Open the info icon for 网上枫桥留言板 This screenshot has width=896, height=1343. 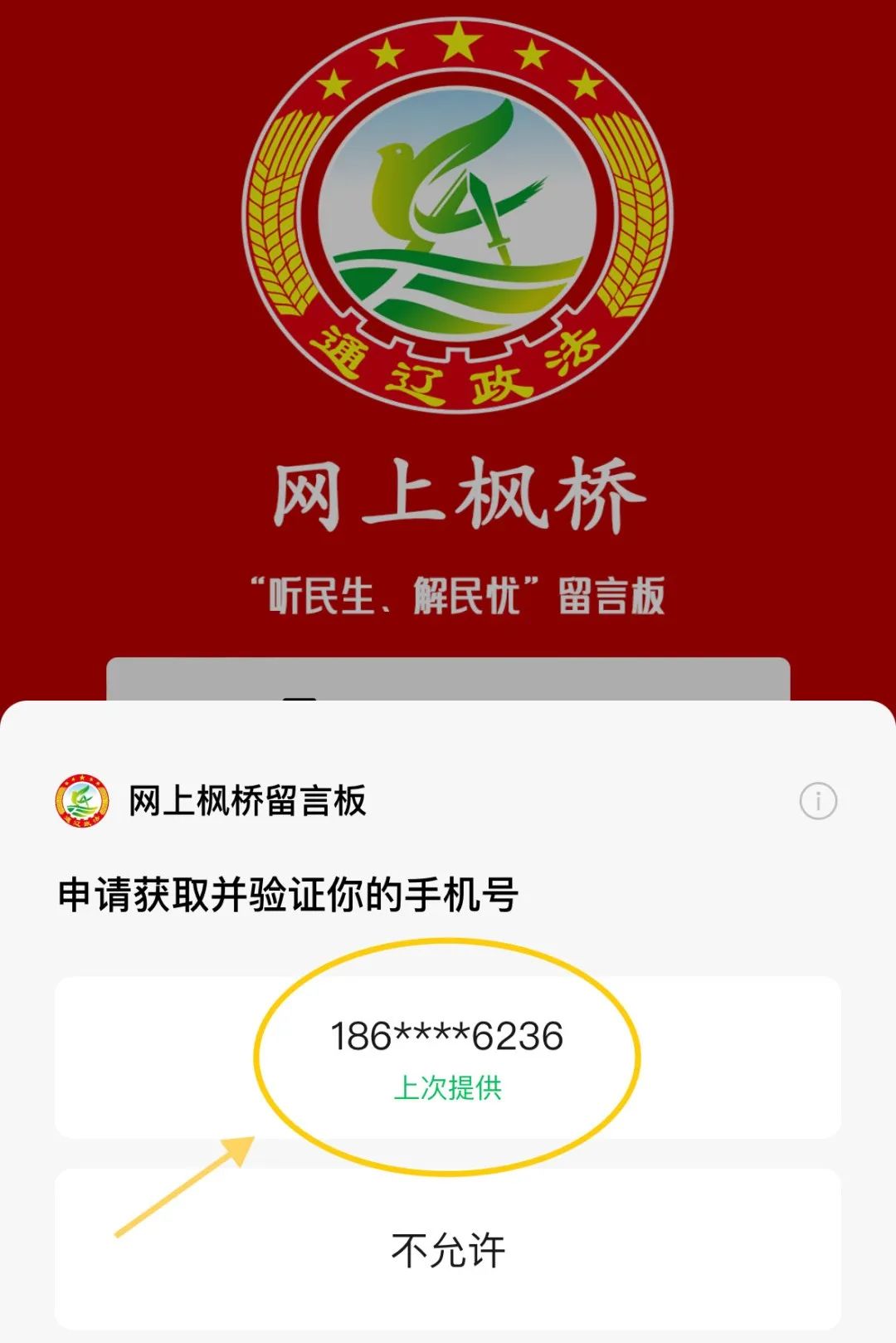pyautogui.click(x=818, y=801)
